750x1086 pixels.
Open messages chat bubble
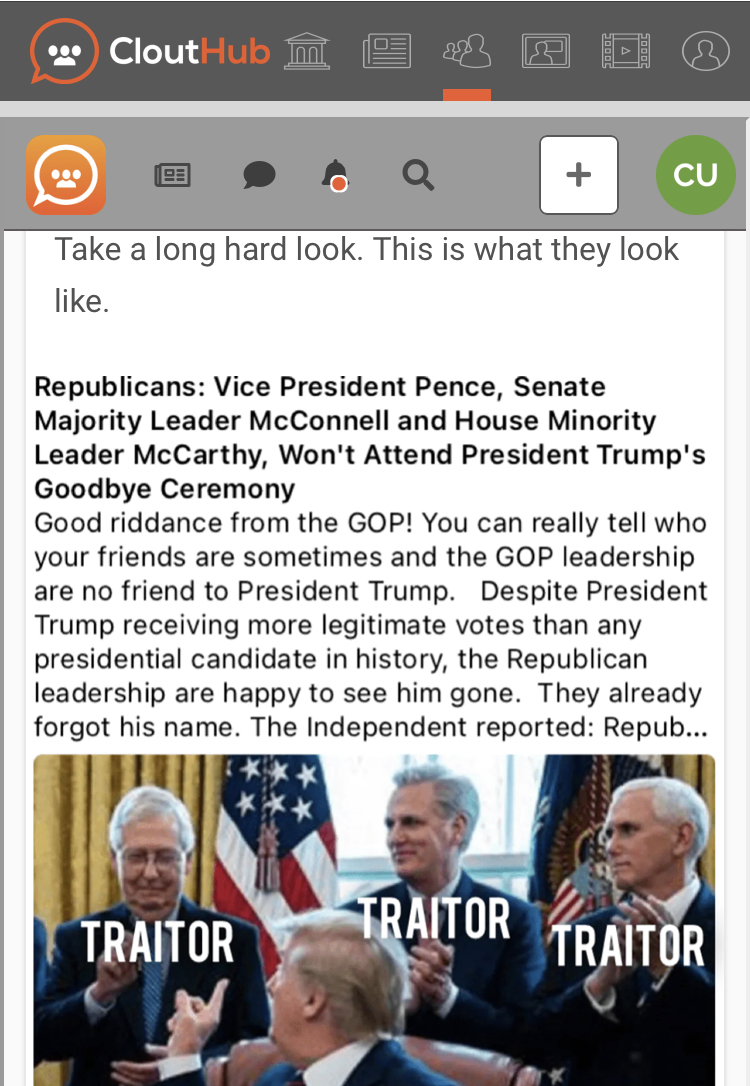(259, 176)
